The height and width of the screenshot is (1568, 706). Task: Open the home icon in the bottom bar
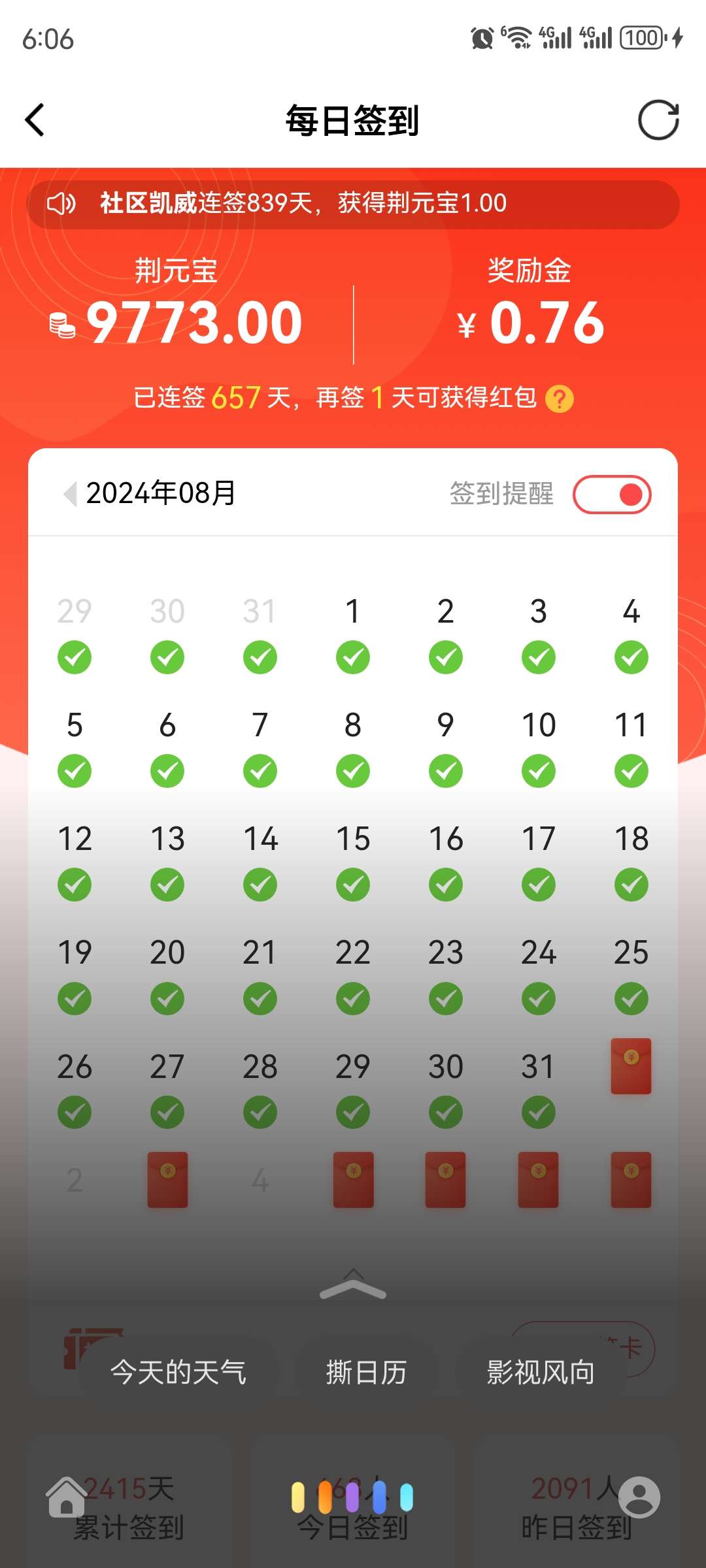point(67,1497)
